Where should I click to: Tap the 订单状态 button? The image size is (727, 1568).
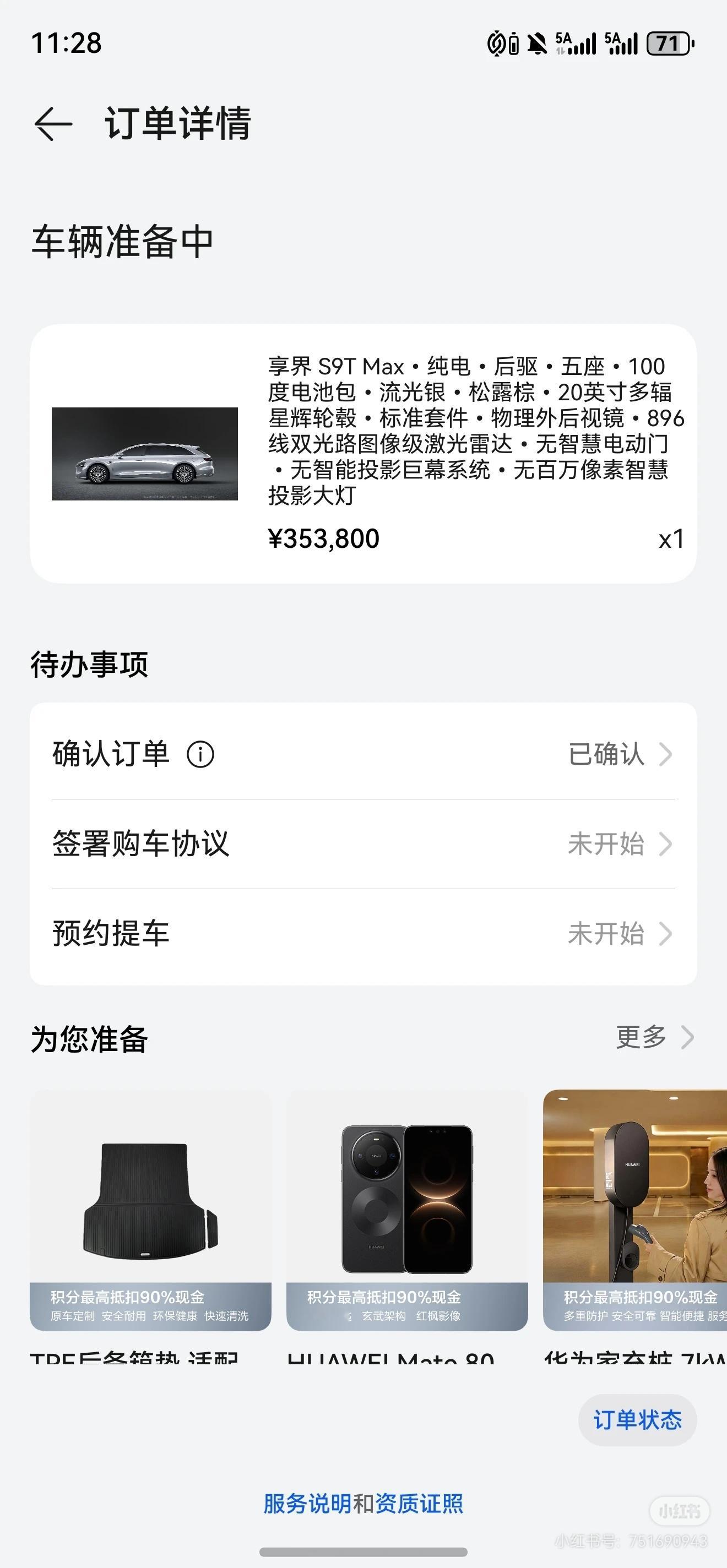coord(637,1420)
